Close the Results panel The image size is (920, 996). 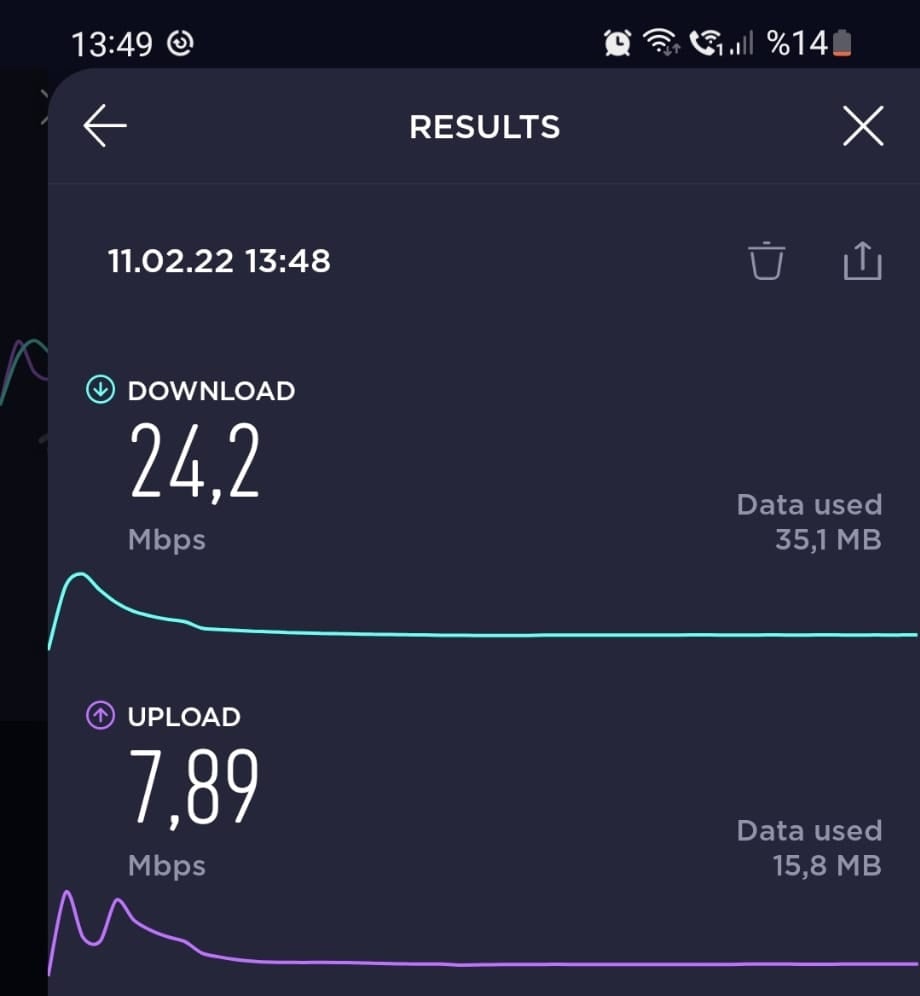[x=862, y=127]
